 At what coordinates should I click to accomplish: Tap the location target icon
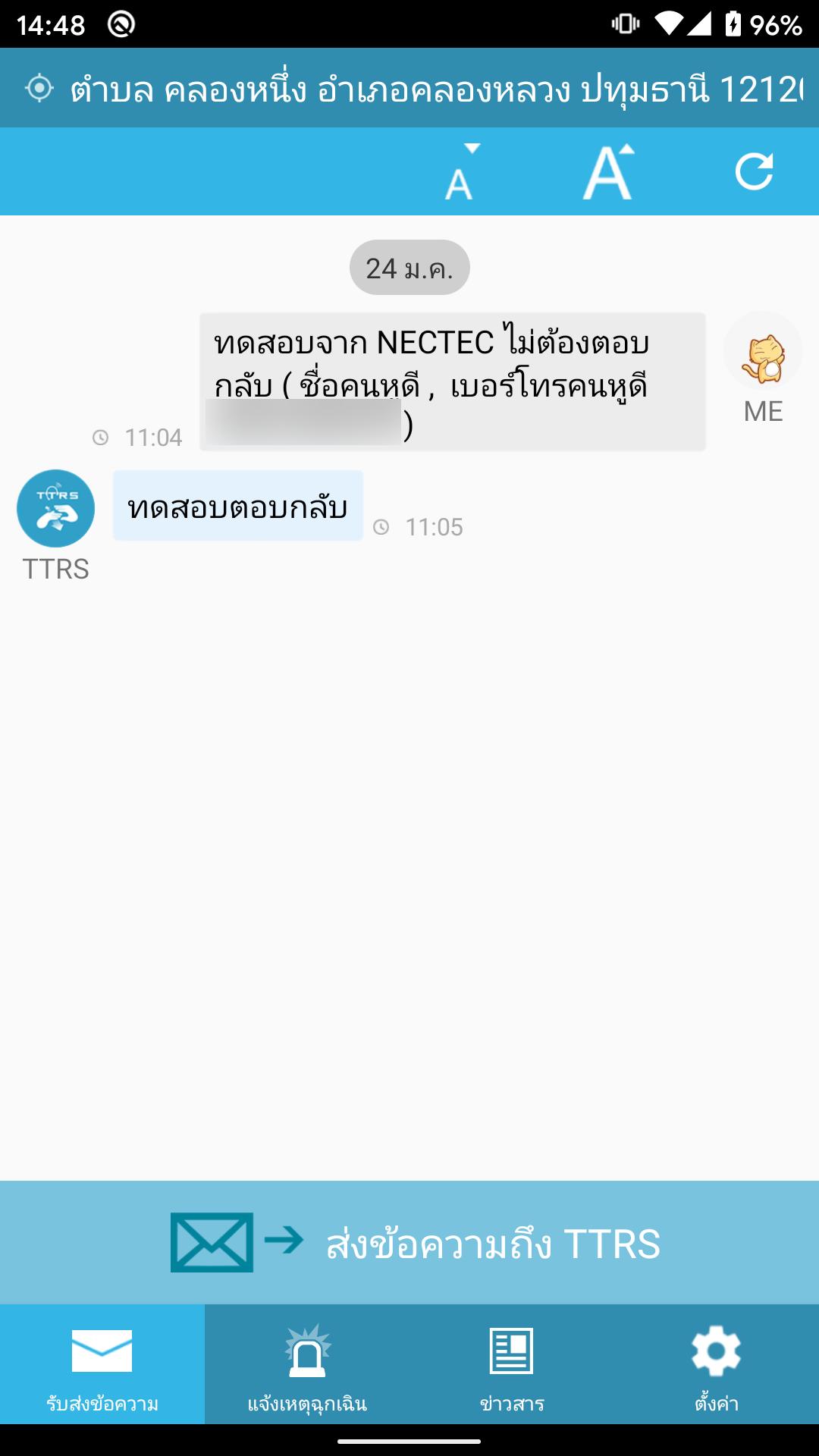pyautogui.click(x=39, y=89)
